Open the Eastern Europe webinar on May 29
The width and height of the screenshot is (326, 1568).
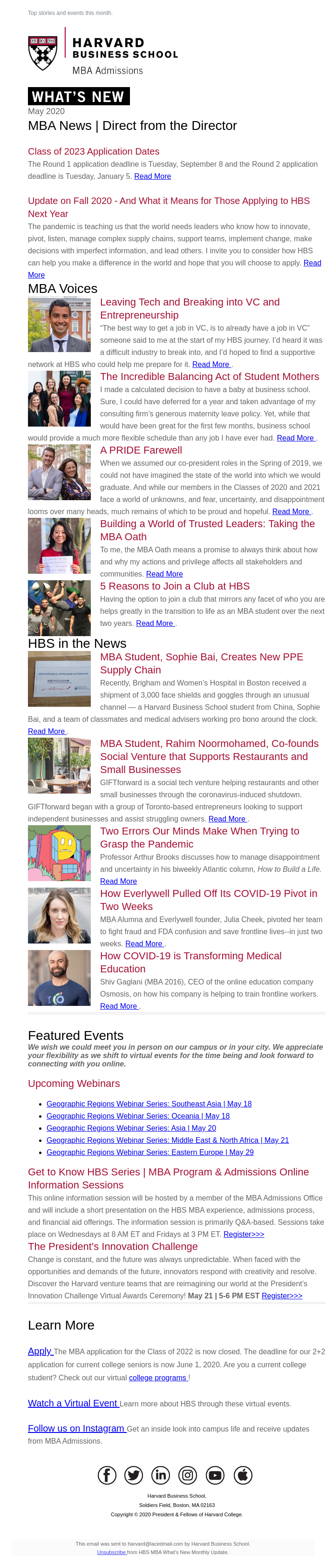pyautogui.click(x=149, y=1152)
